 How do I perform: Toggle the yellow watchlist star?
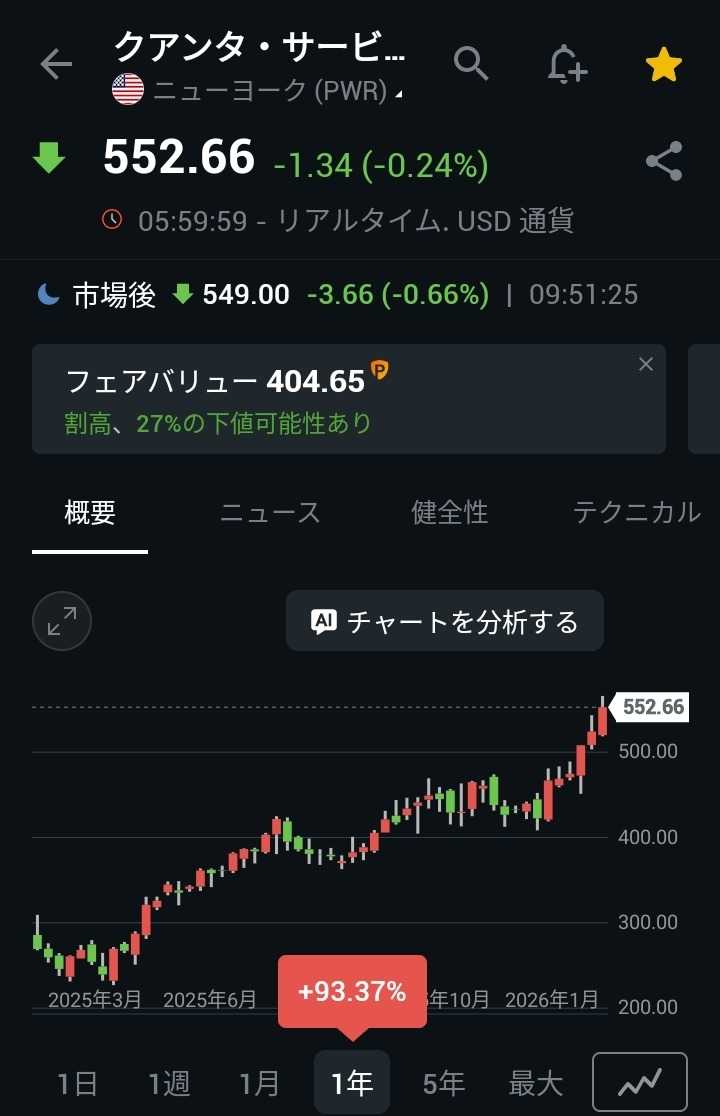pos(663,65)
